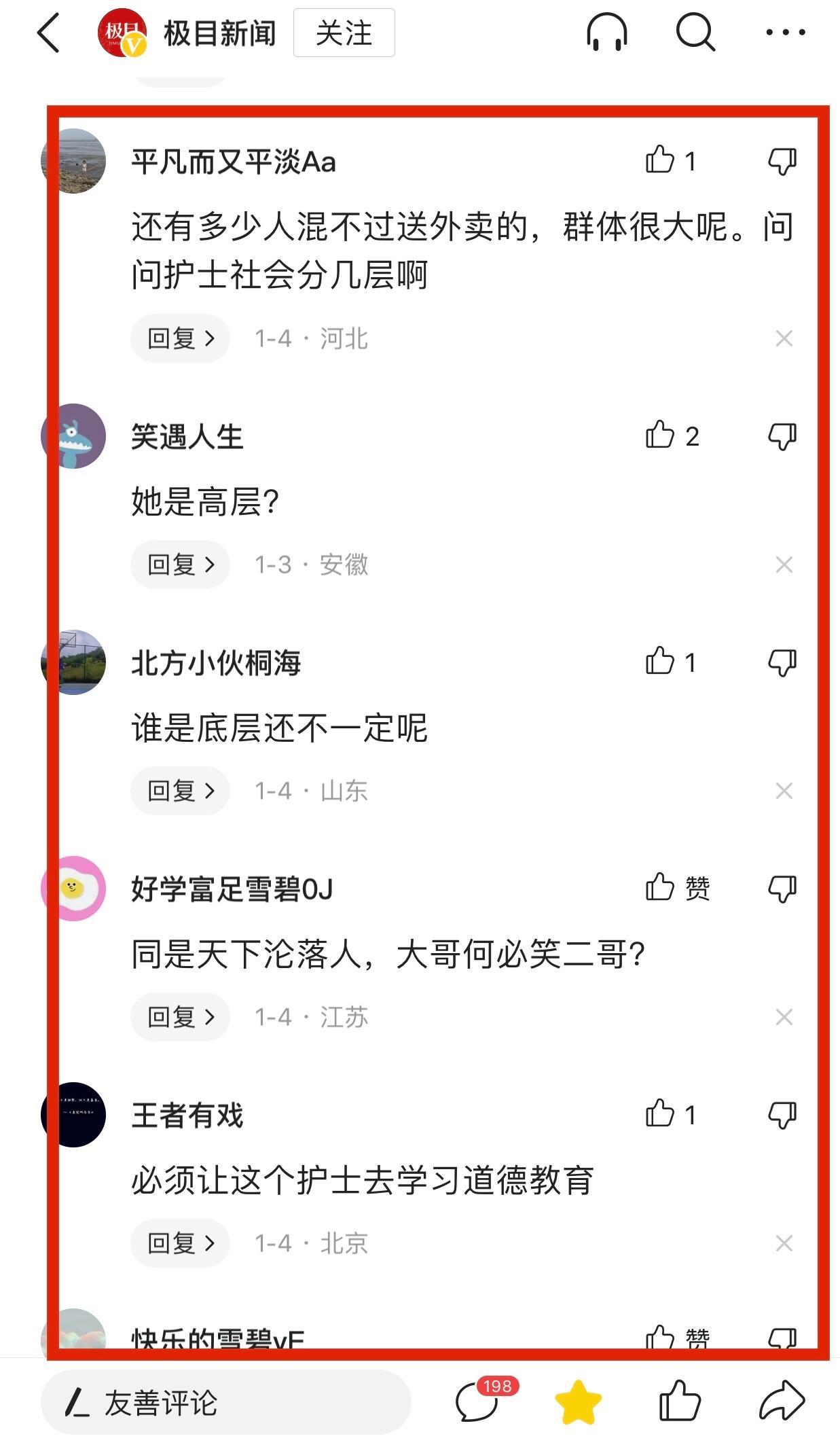Reply to 王者有戏's comment
840x1447 pixels.
point(181,1243)
